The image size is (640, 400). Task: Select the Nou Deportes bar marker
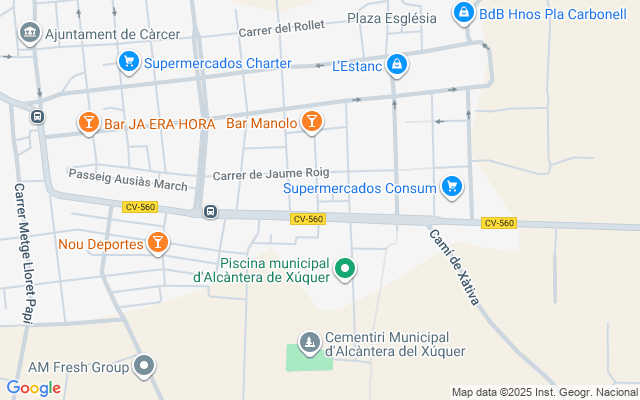158,243
